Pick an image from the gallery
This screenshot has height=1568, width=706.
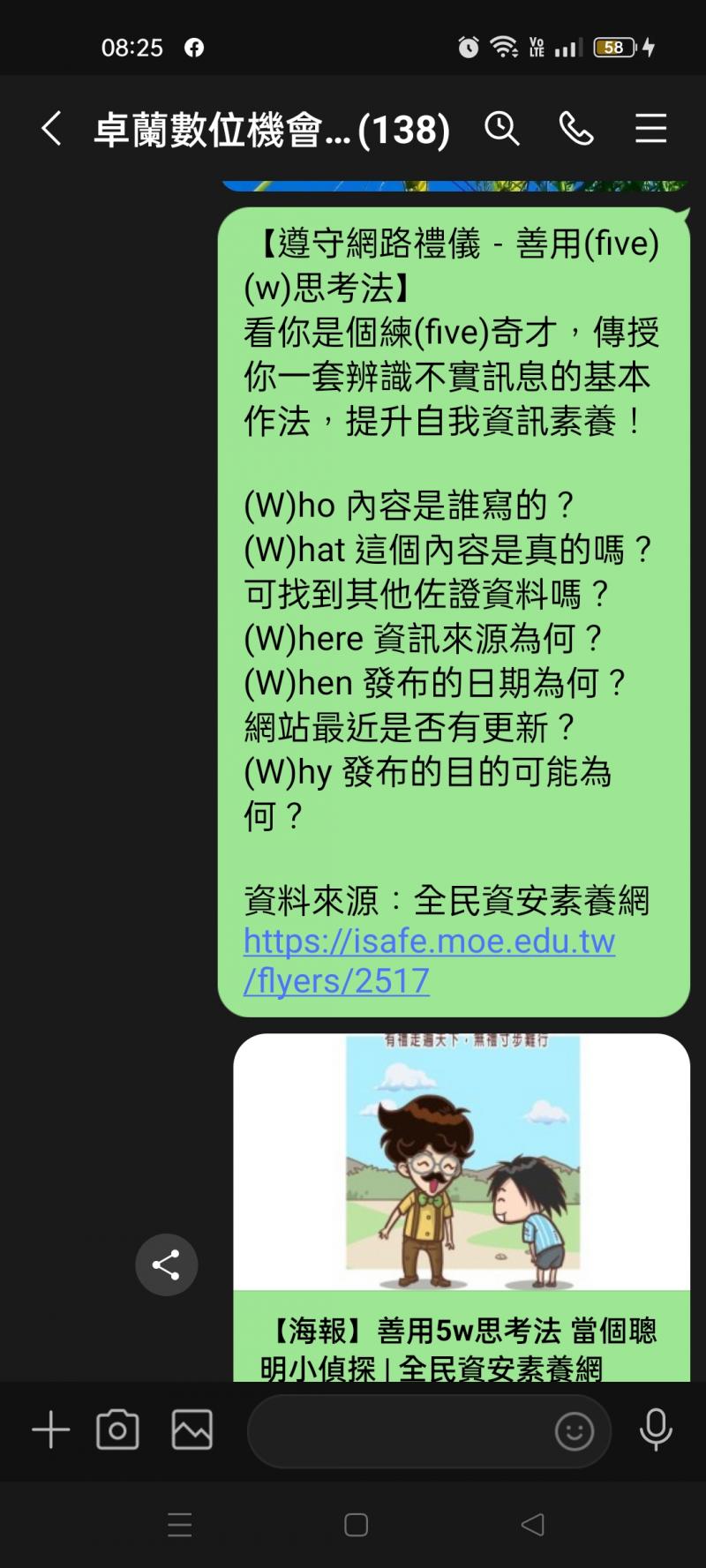click(192, 1430)
